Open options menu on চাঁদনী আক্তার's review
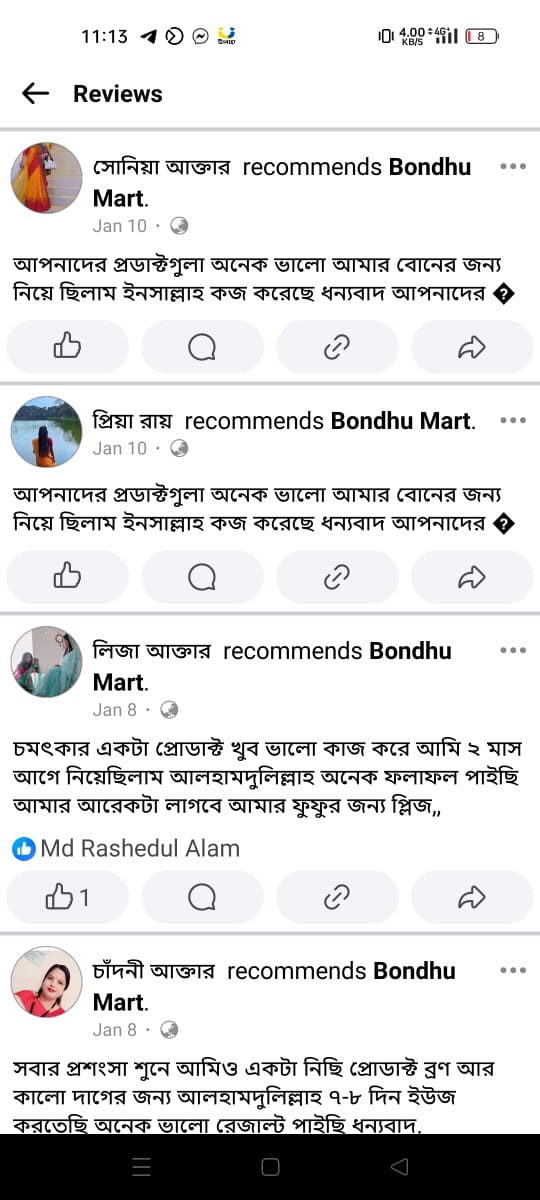Screen dimensions: 540x1200 [x=513, y=971]
